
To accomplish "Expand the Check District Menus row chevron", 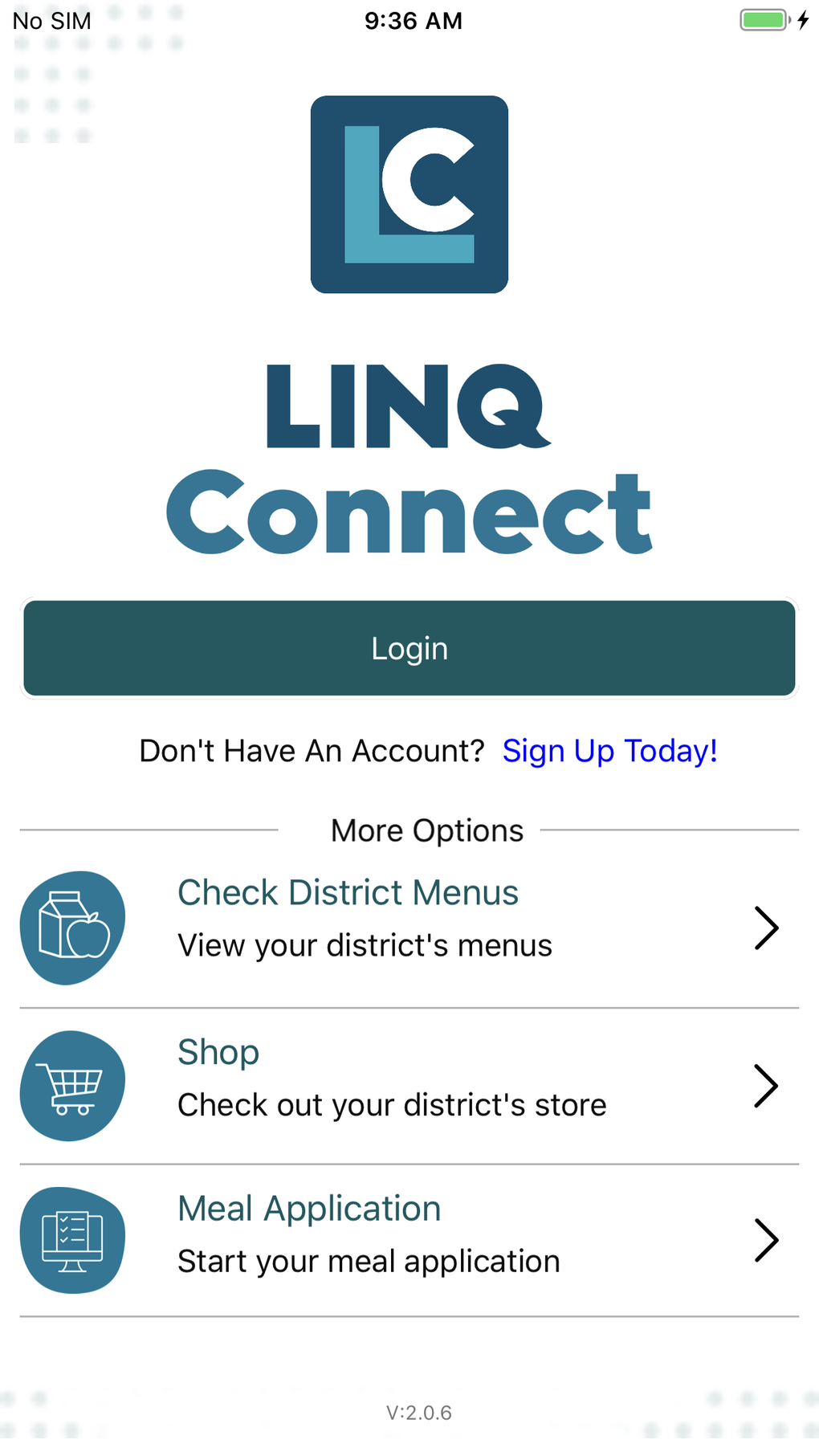I will point(765,927).
